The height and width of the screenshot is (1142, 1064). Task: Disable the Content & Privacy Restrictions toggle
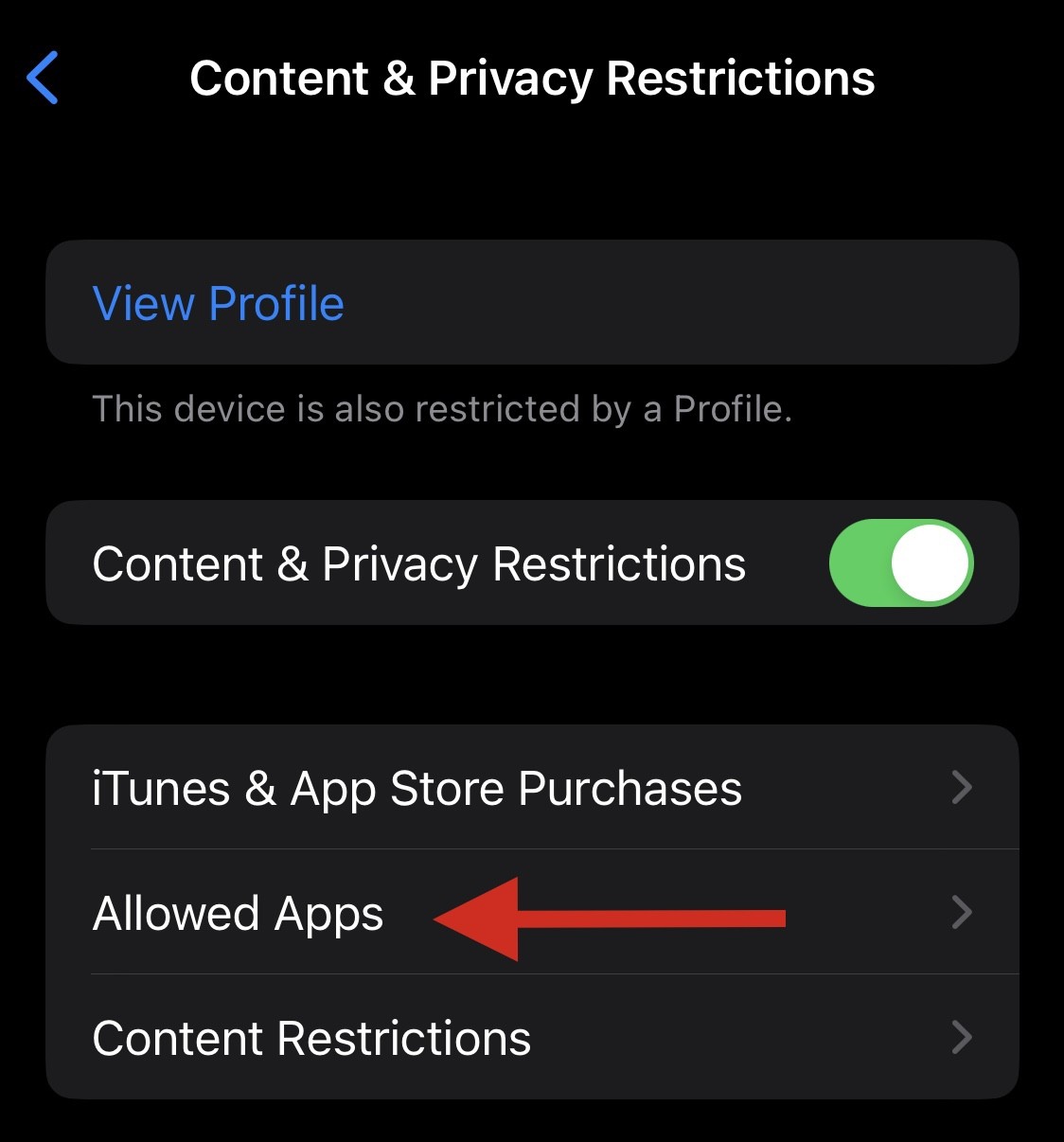pyautogui.click(x=900, y=562)
